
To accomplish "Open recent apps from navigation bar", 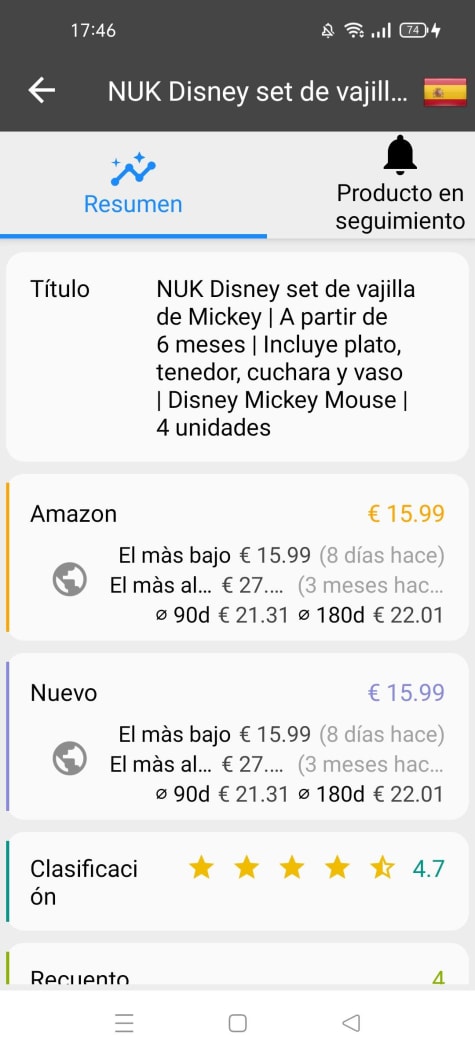I will point(124,1023).
